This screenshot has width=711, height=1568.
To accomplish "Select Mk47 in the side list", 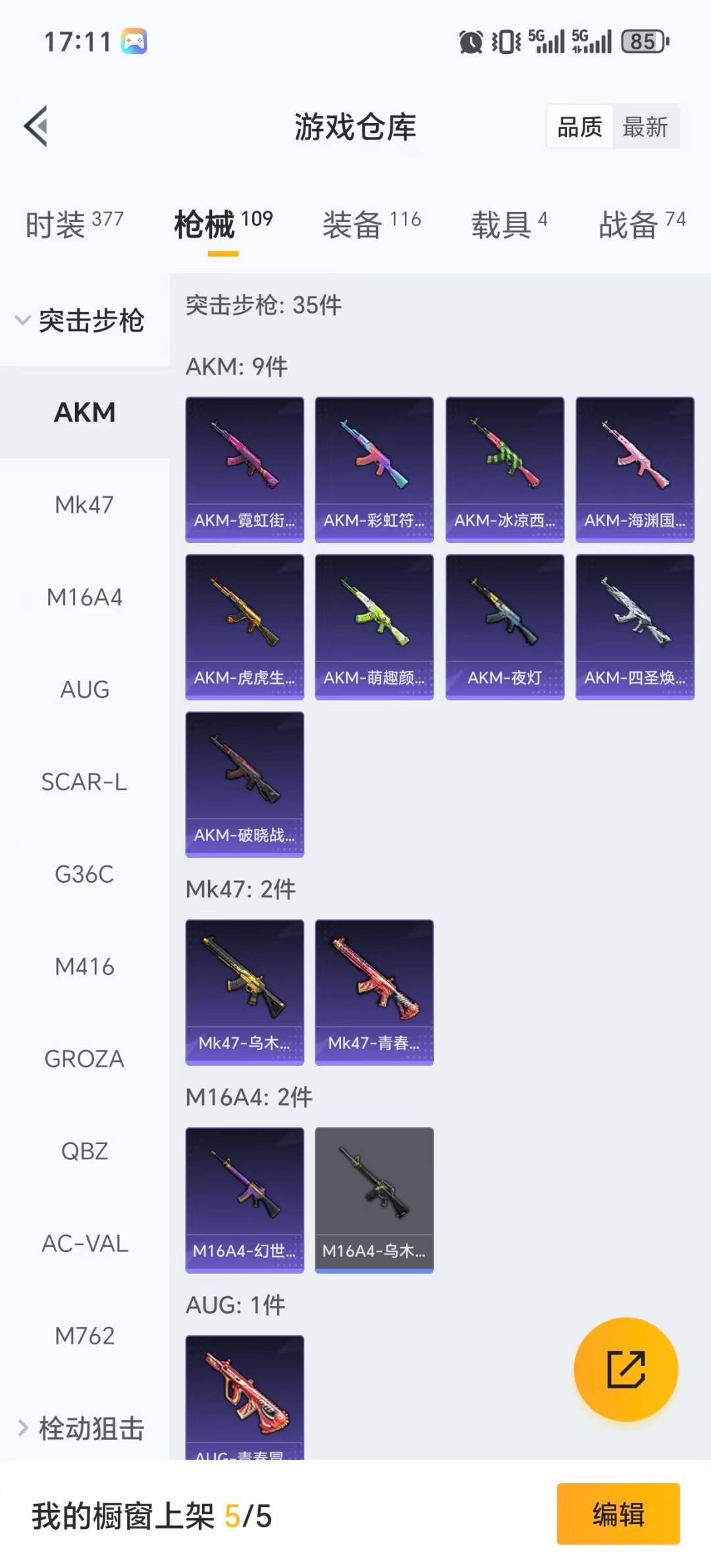I will click(84, 505).
